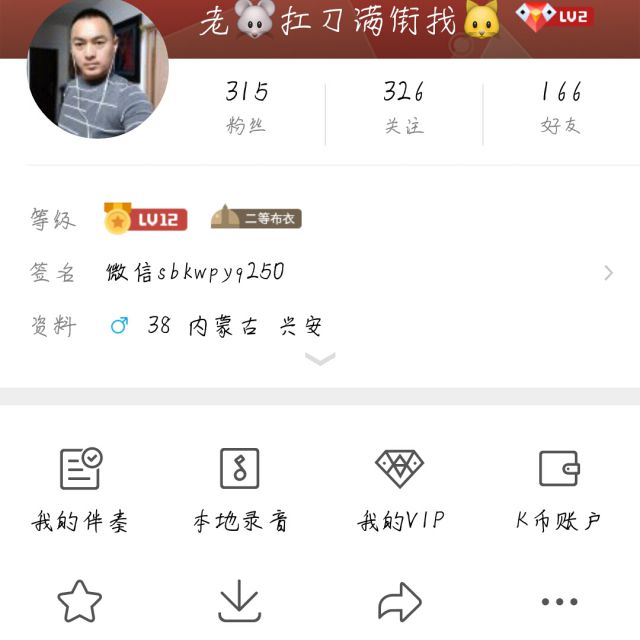The height and width of the screenshot is (640, 640).
Task: Open the downloads arrow icon
Action: coord(240,601)
